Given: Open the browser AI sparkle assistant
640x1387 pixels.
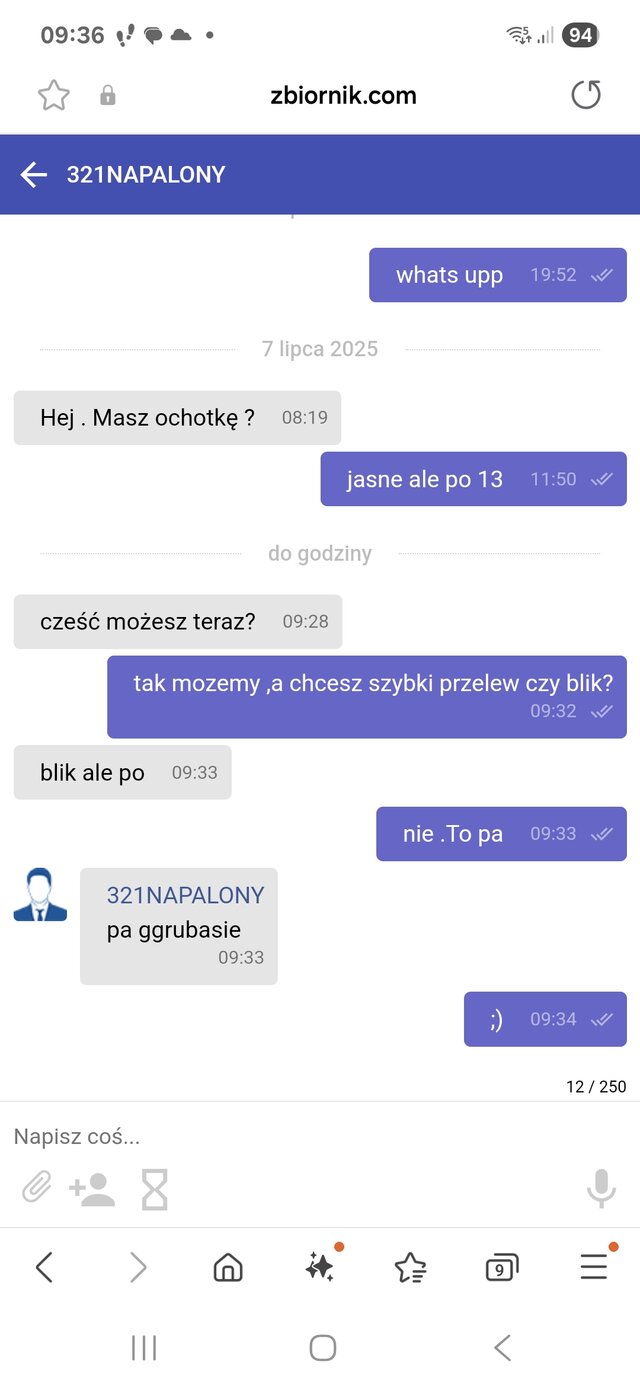Looking at the screenshot, I should click(x=320, y=1268).
